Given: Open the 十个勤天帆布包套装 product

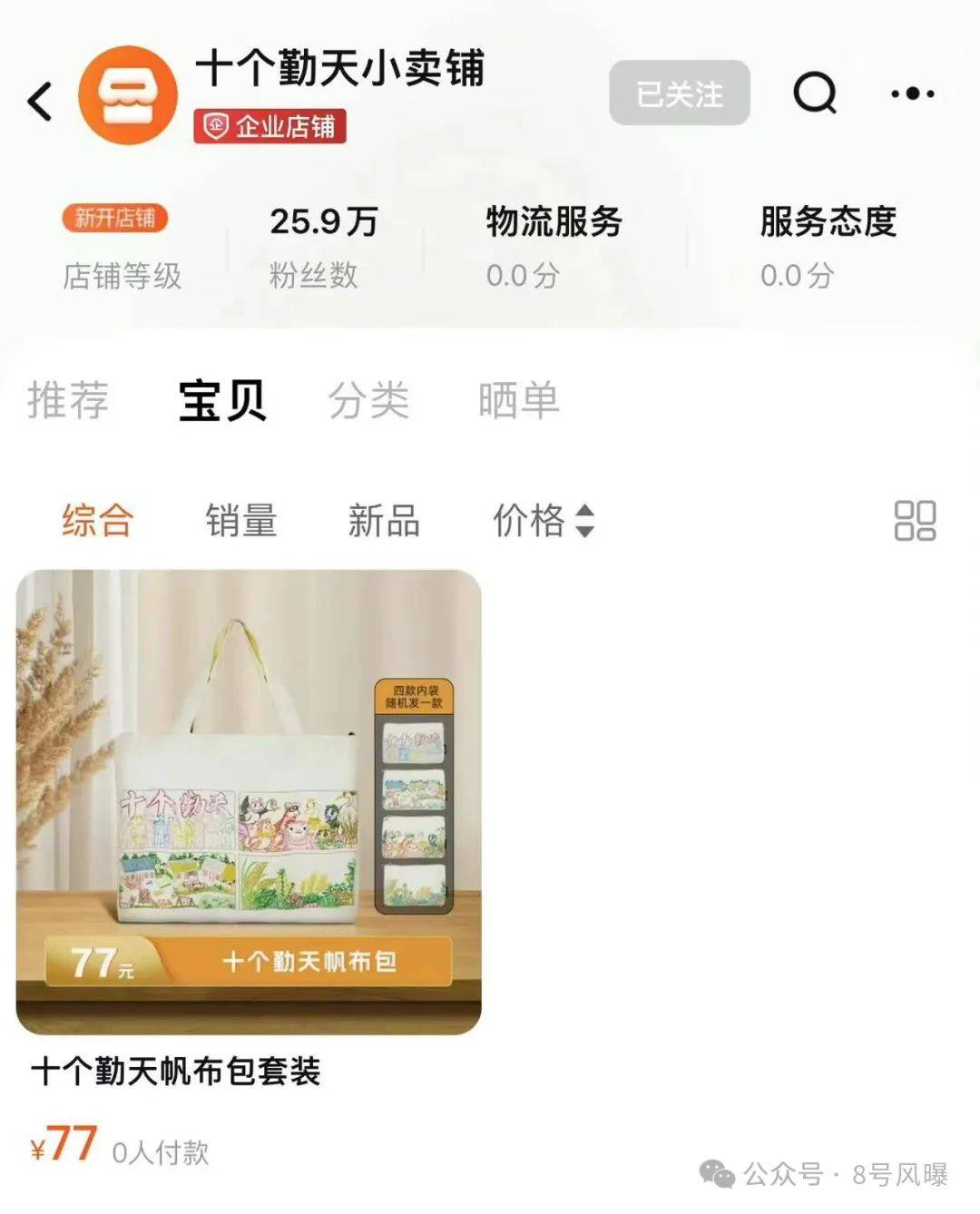Looking at the screenshot, I should point(249,802).
